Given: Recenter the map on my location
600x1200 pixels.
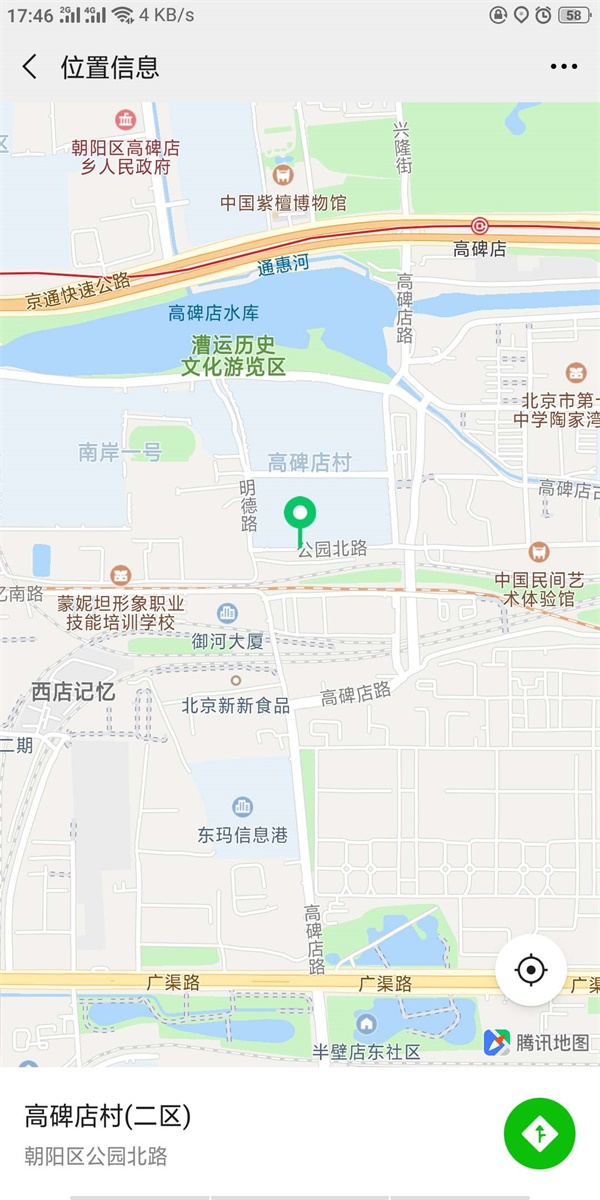Looking at the screenshot, I should click(x=531, y=970).
